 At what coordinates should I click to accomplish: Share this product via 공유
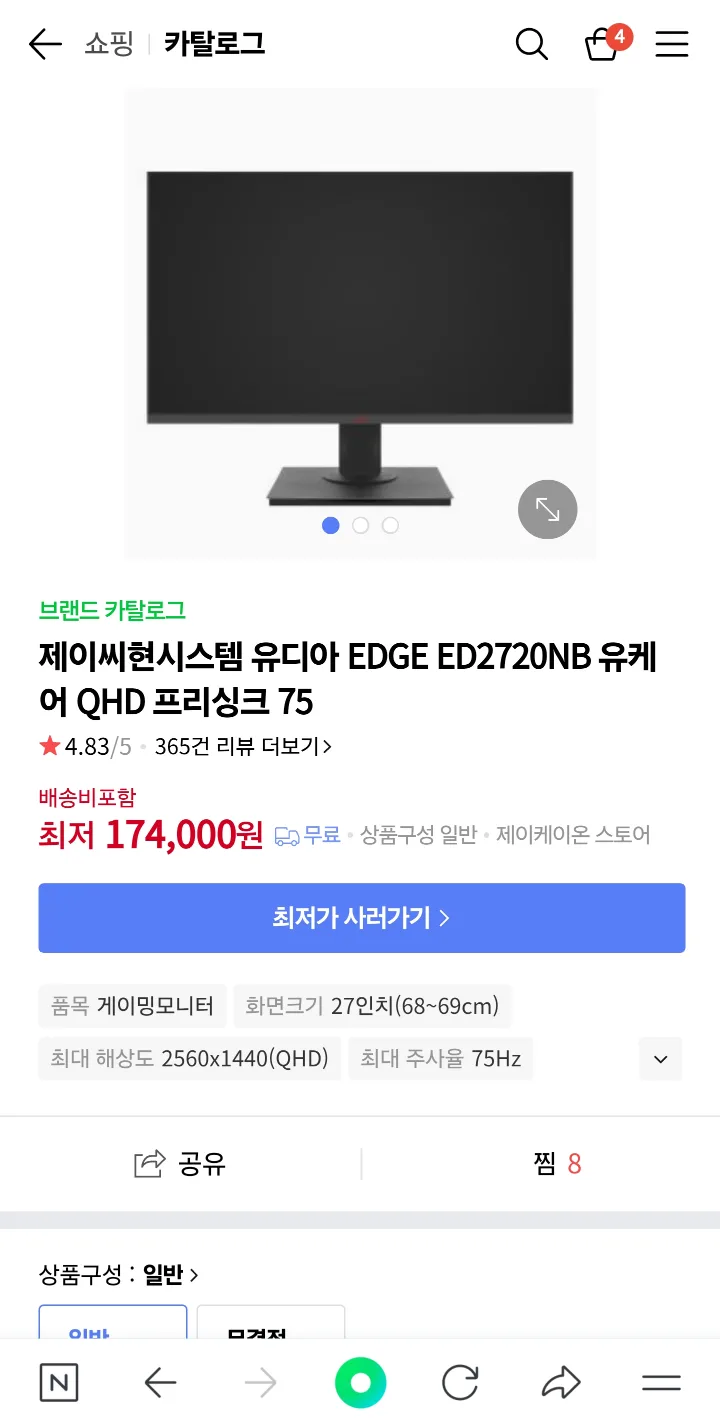tap(181, 1164)
